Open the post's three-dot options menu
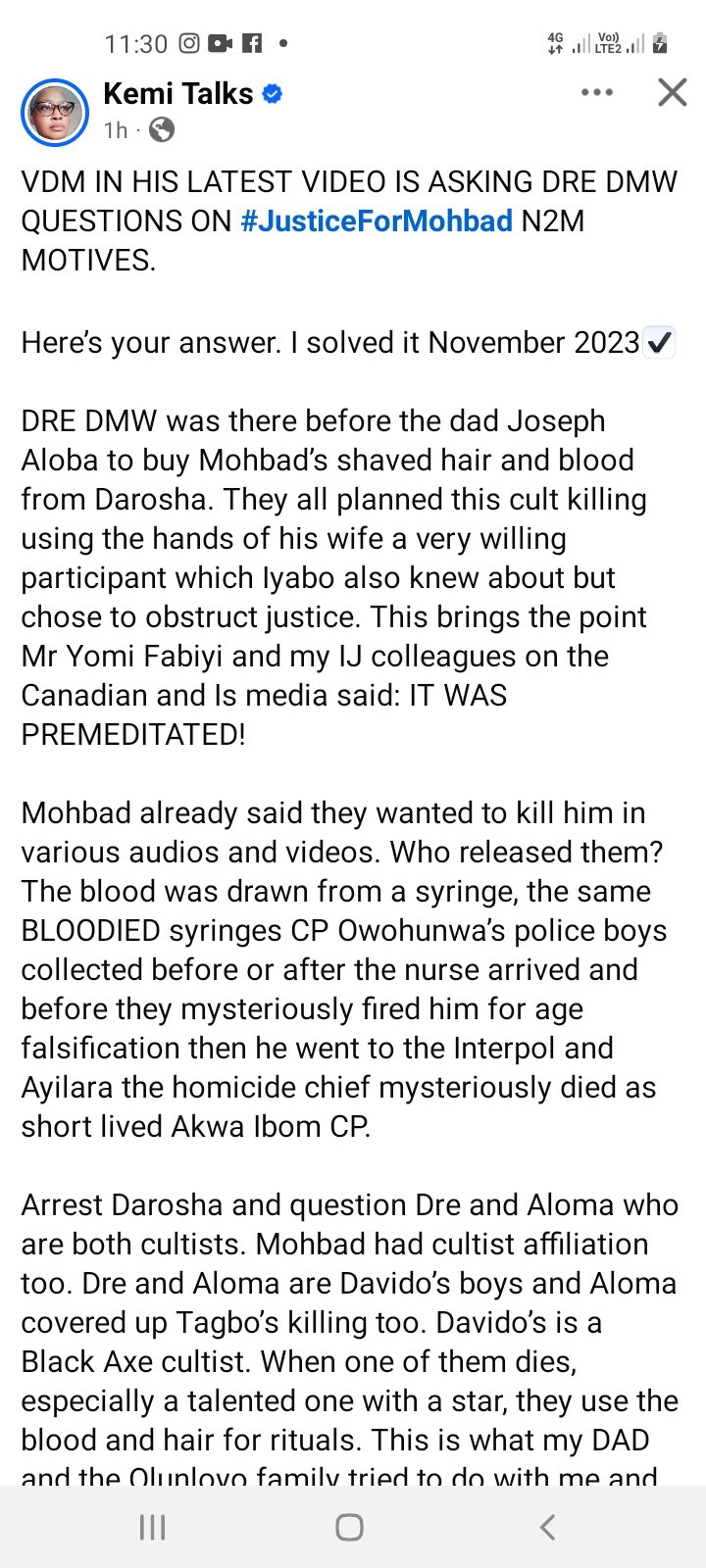 [596, 93]
